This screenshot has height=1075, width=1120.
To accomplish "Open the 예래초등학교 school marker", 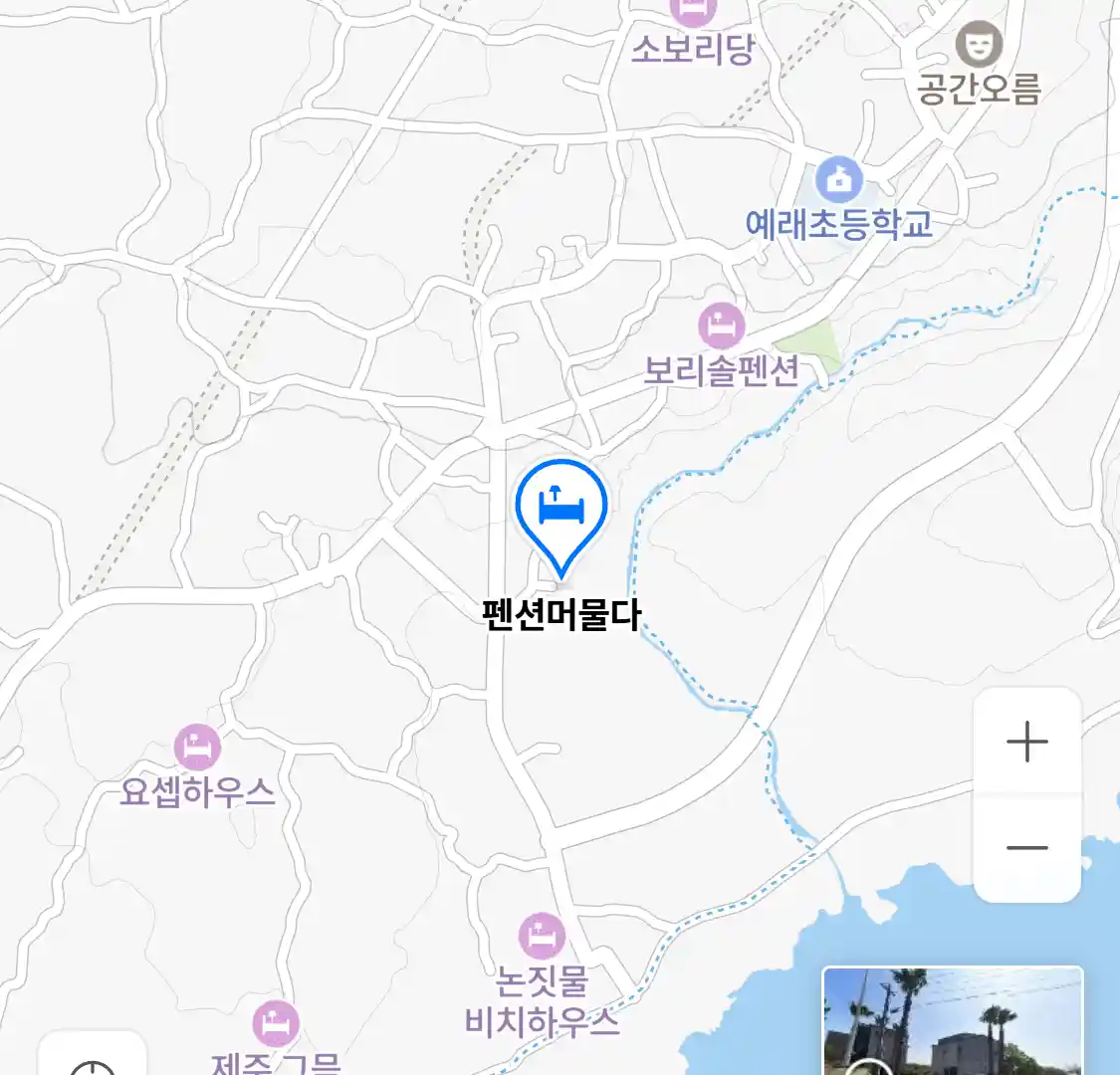I will pyautogui.click(x=839, y=181).
